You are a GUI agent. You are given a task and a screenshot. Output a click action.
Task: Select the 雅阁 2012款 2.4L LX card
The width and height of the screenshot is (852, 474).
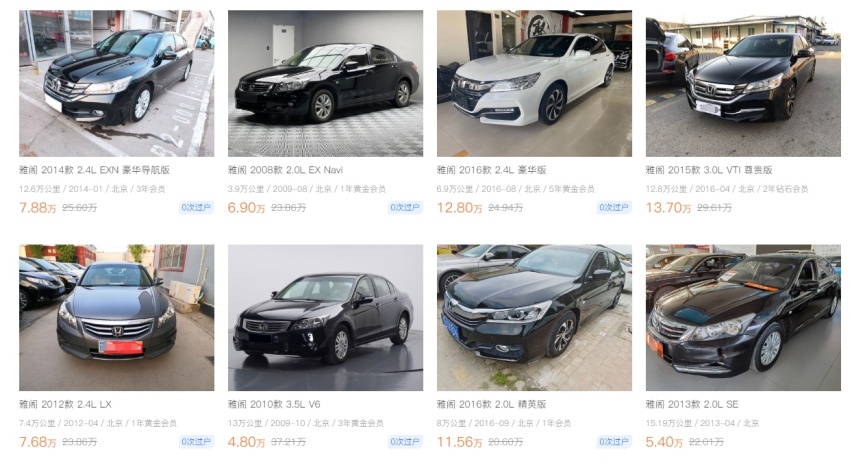(x=116, y=318)
